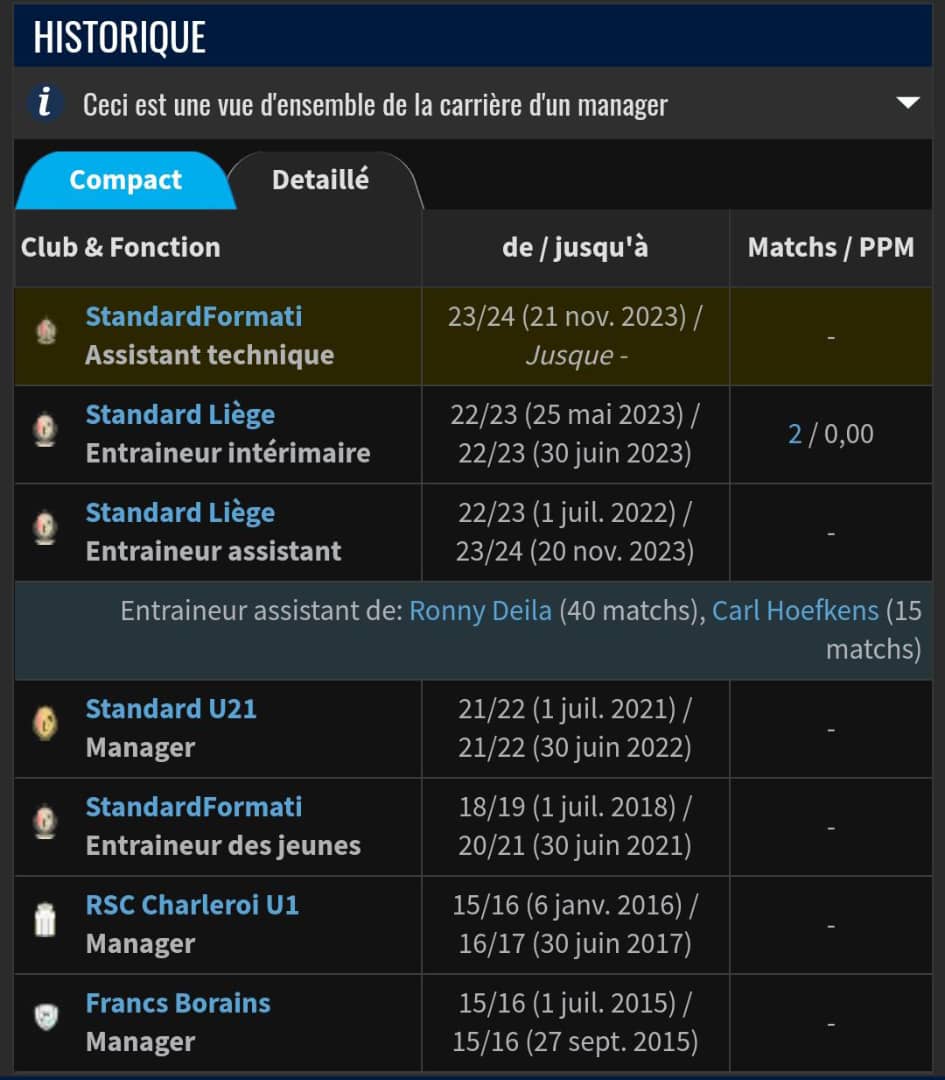The width and height of the screenshot is (945, 1080).
Task: Open Ronny Deila's profile
Action: [x=480, y=611]
